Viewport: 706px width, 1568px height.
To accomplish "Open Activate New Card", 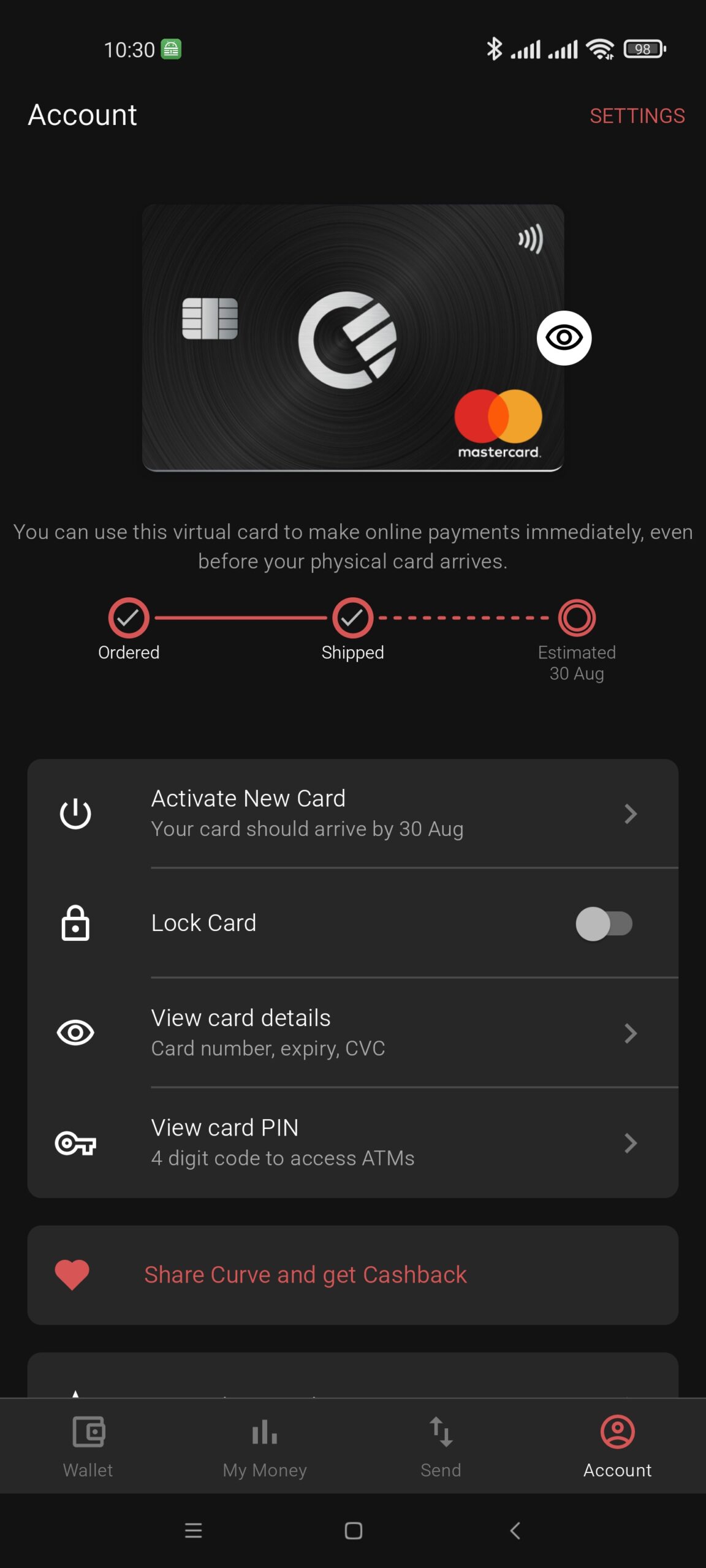I will coord(353,813).
